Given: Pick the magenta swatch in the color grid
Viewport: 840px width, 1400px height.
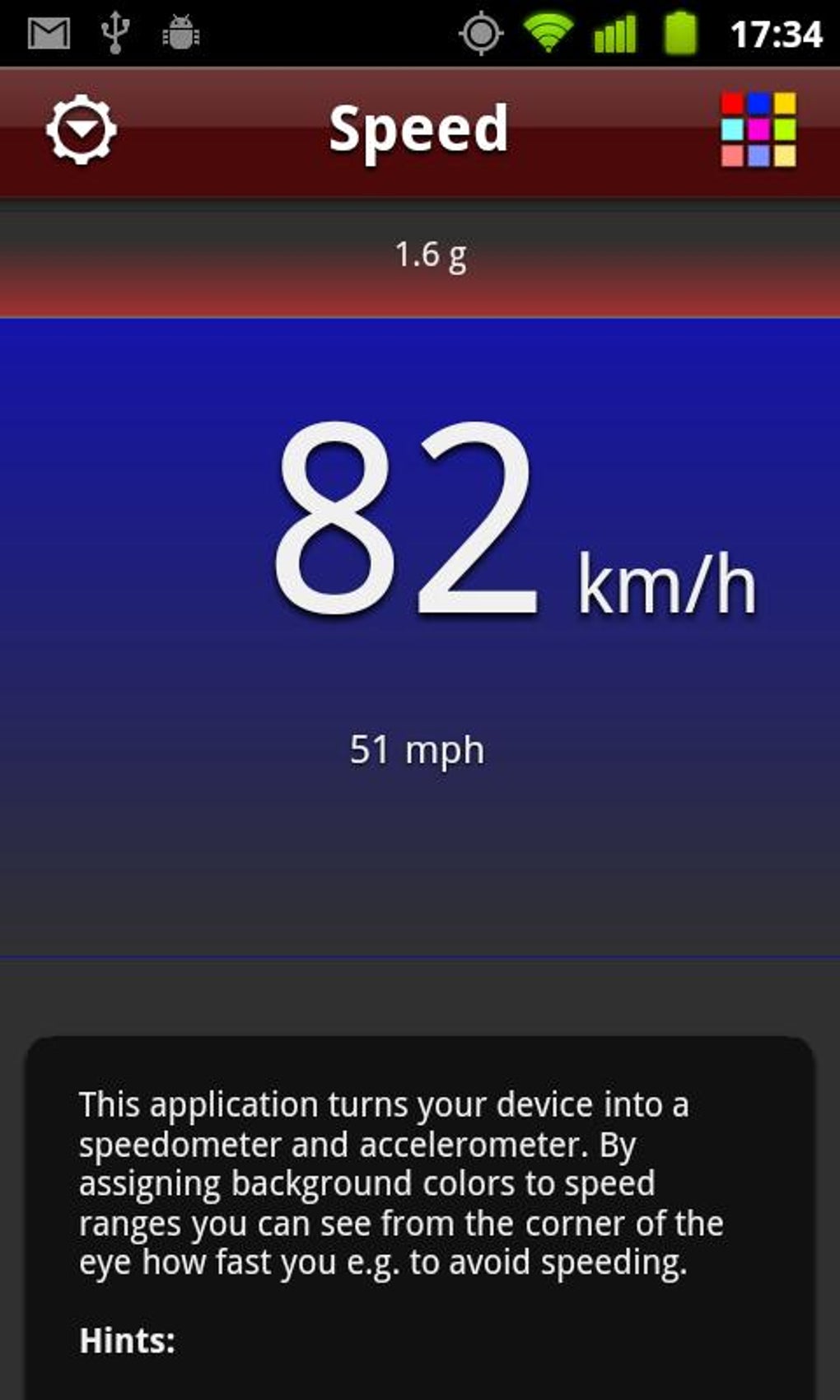Looking at the screenshot, I should [758, 129].
